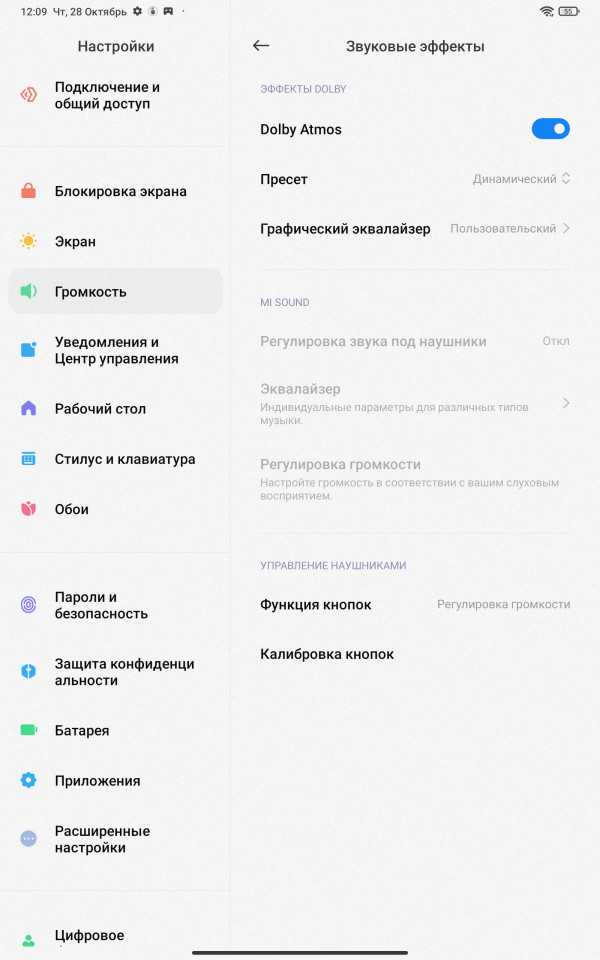Go back from Звуковые эффекты
Screen dimensions: 600x960
261,46
